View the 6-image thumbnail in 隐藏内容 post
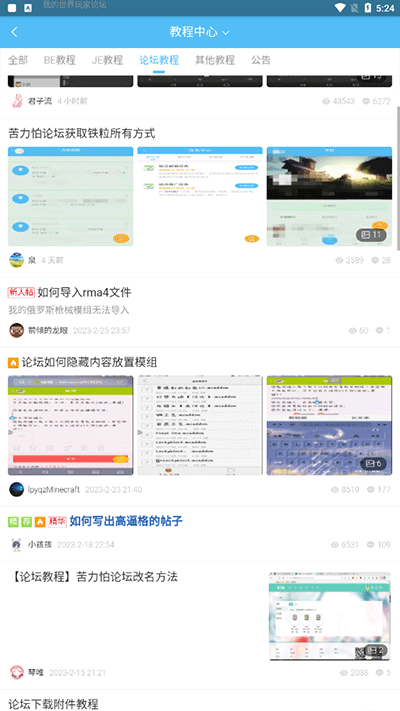Viewport: 400px width, 711px height. tap(329, 425)
